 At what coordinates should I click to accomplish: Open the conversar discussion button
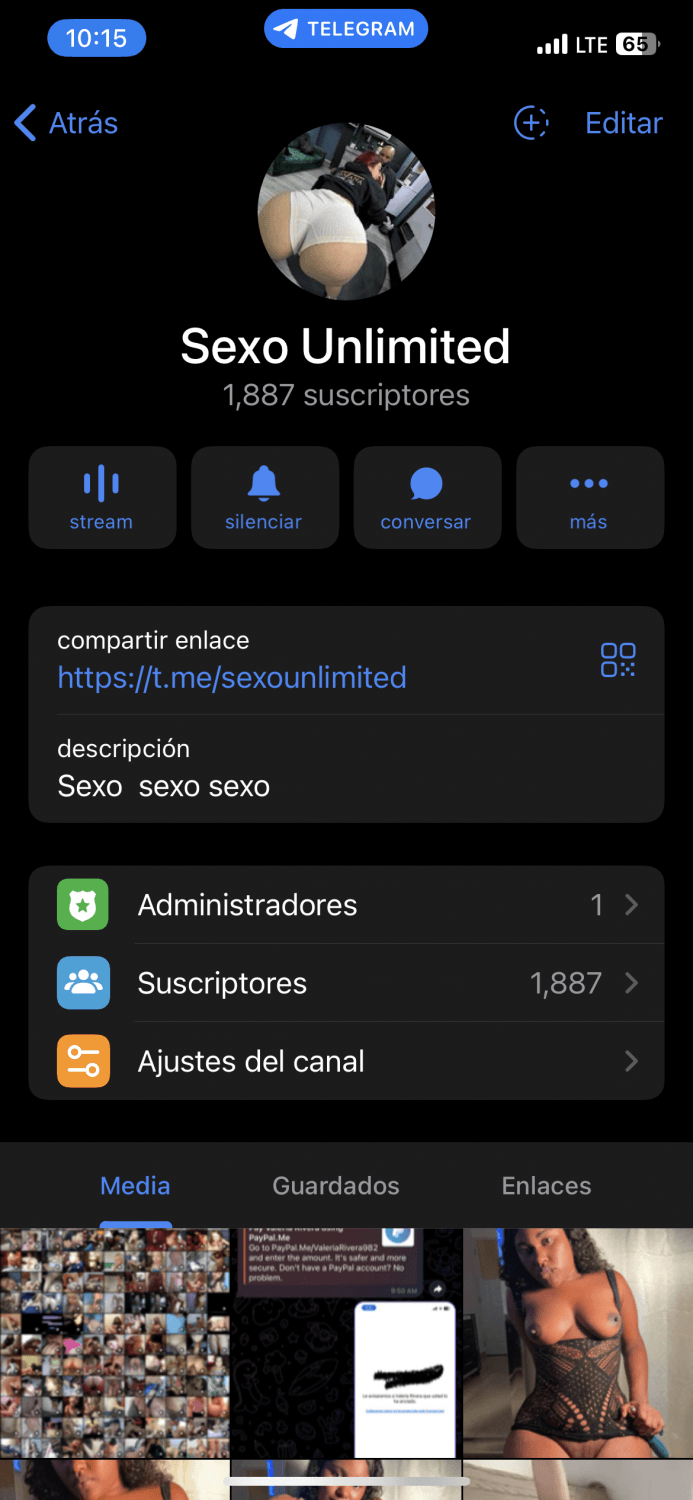click(426, 498)
